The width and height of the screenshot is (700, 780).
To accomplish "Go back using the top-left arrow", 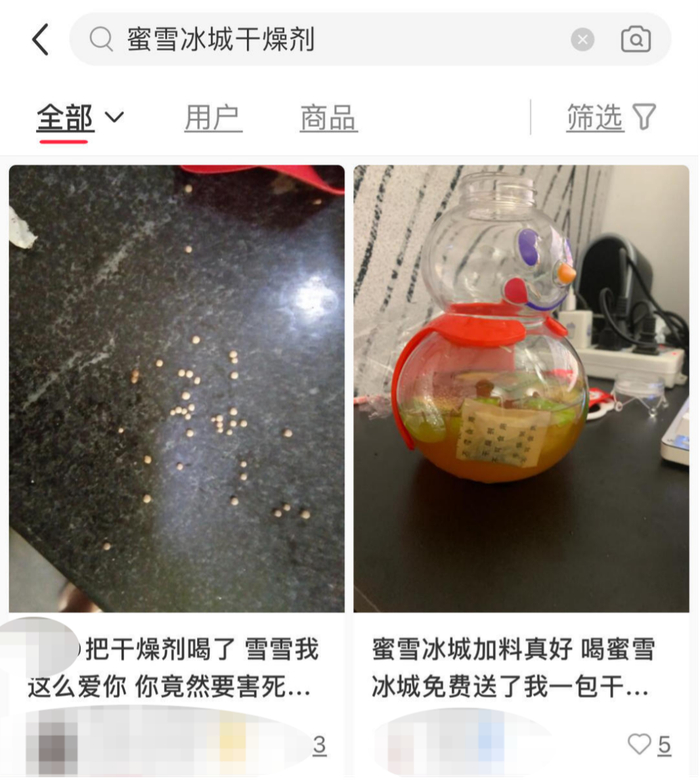I will click(40, 40).
